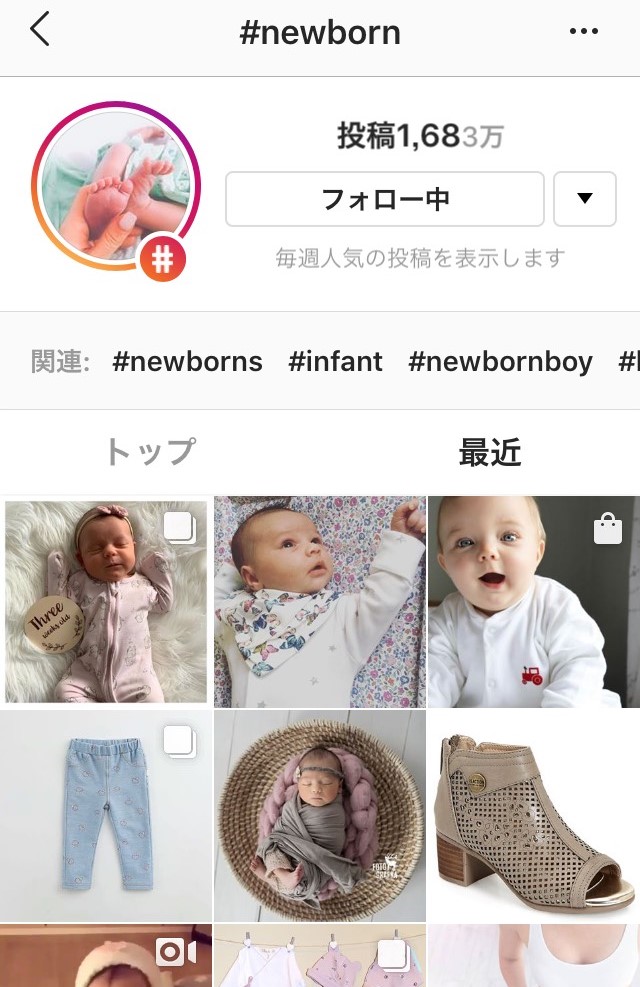
Task: View the baby in woven basket post
Action: 320,815
